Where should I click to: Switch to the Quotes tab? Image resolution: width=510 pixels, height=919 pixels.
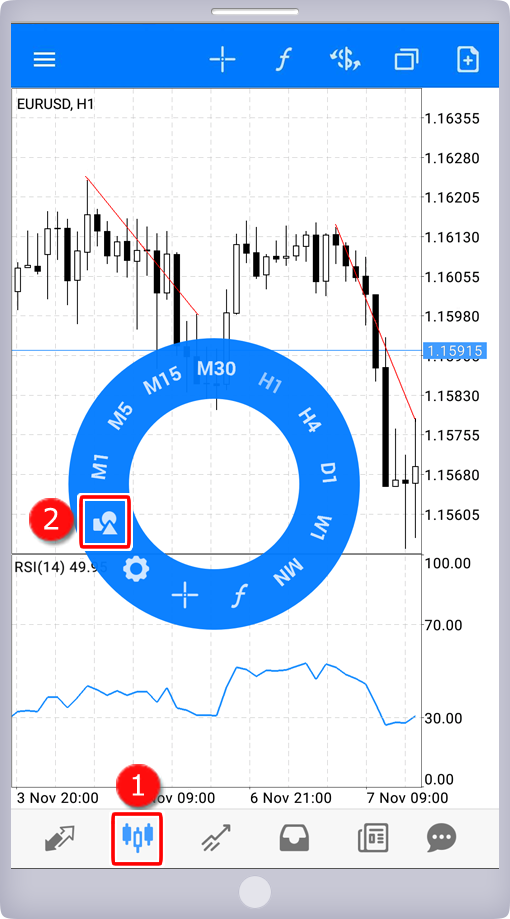(60, 838)
